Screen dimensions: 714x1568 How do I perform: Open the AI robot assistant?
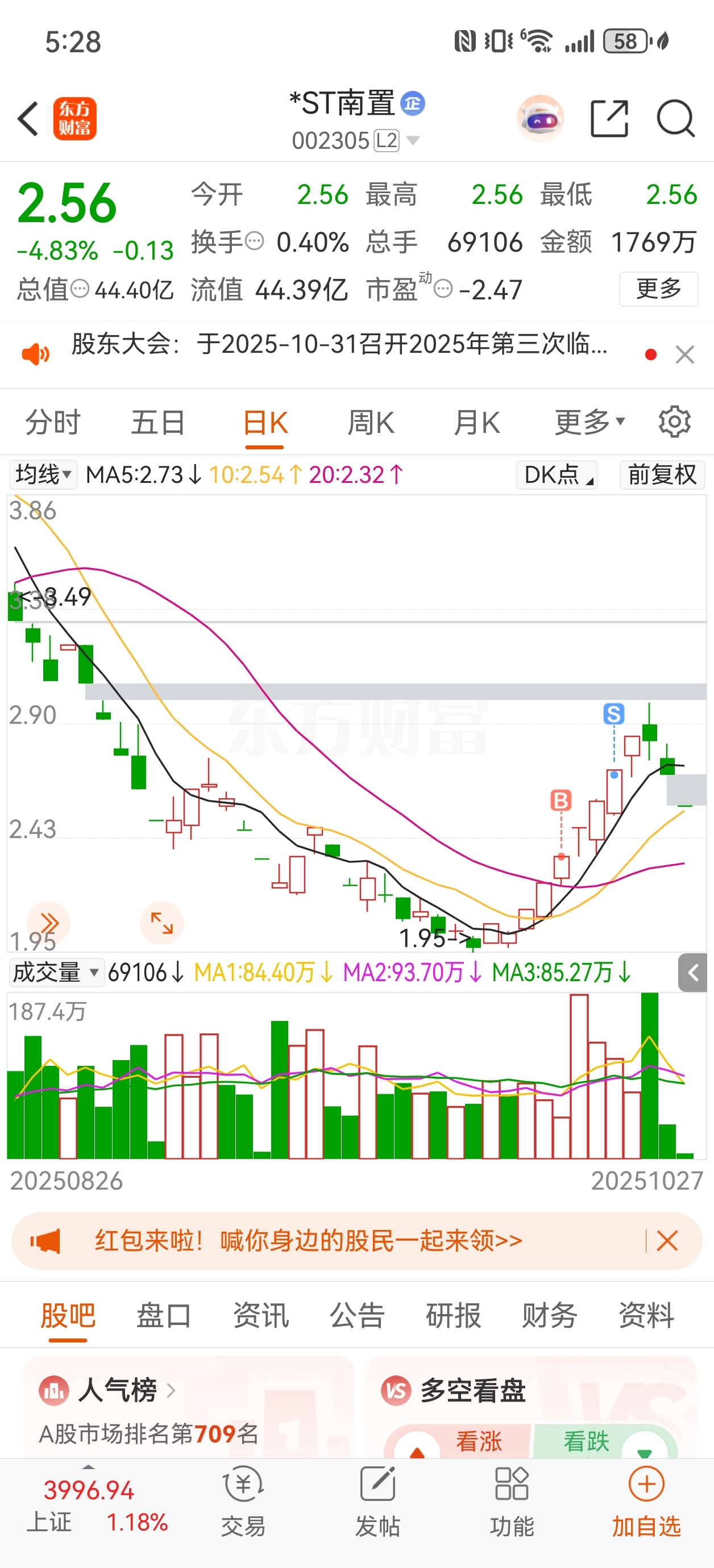point(540,119)
